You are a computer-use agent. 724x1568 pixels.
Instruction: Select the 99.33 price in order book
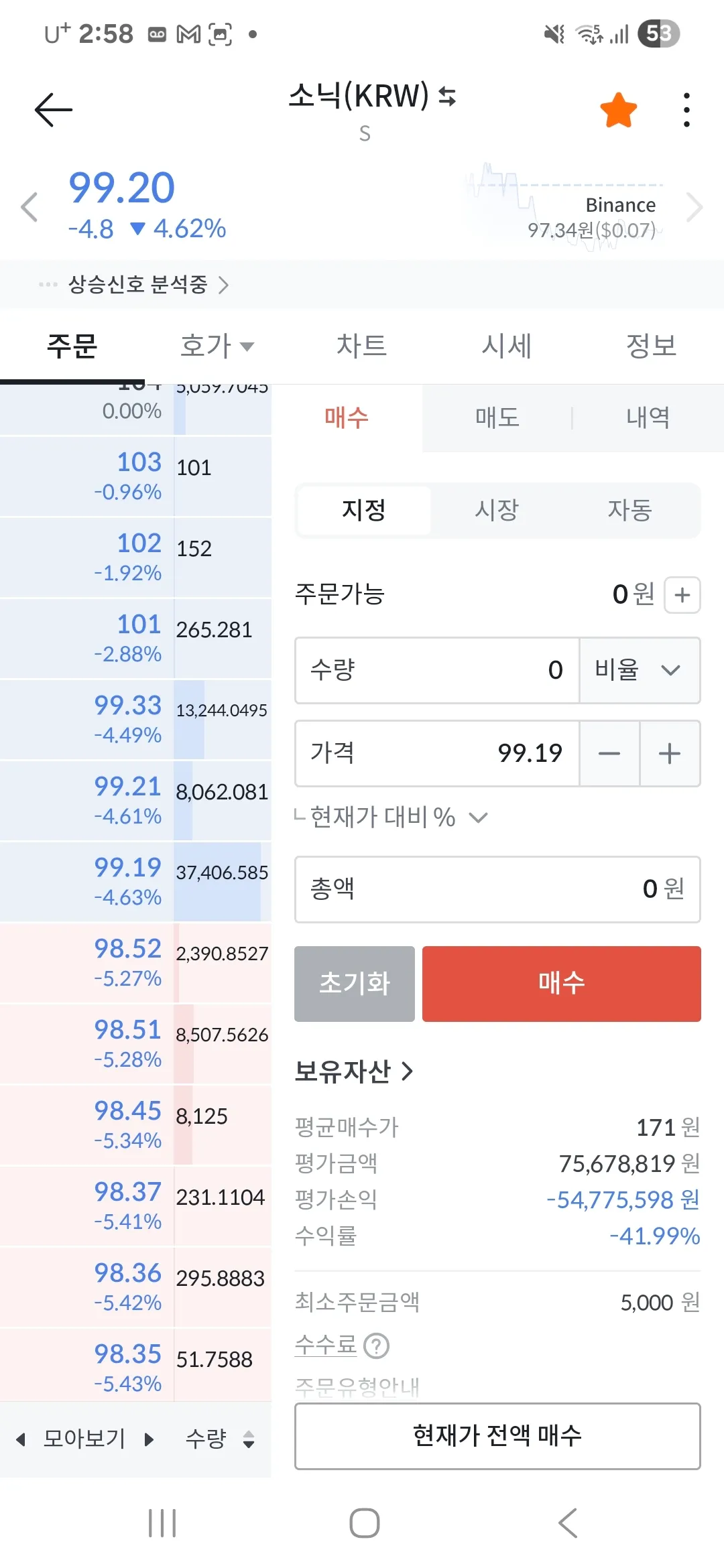tap(127, 706)
